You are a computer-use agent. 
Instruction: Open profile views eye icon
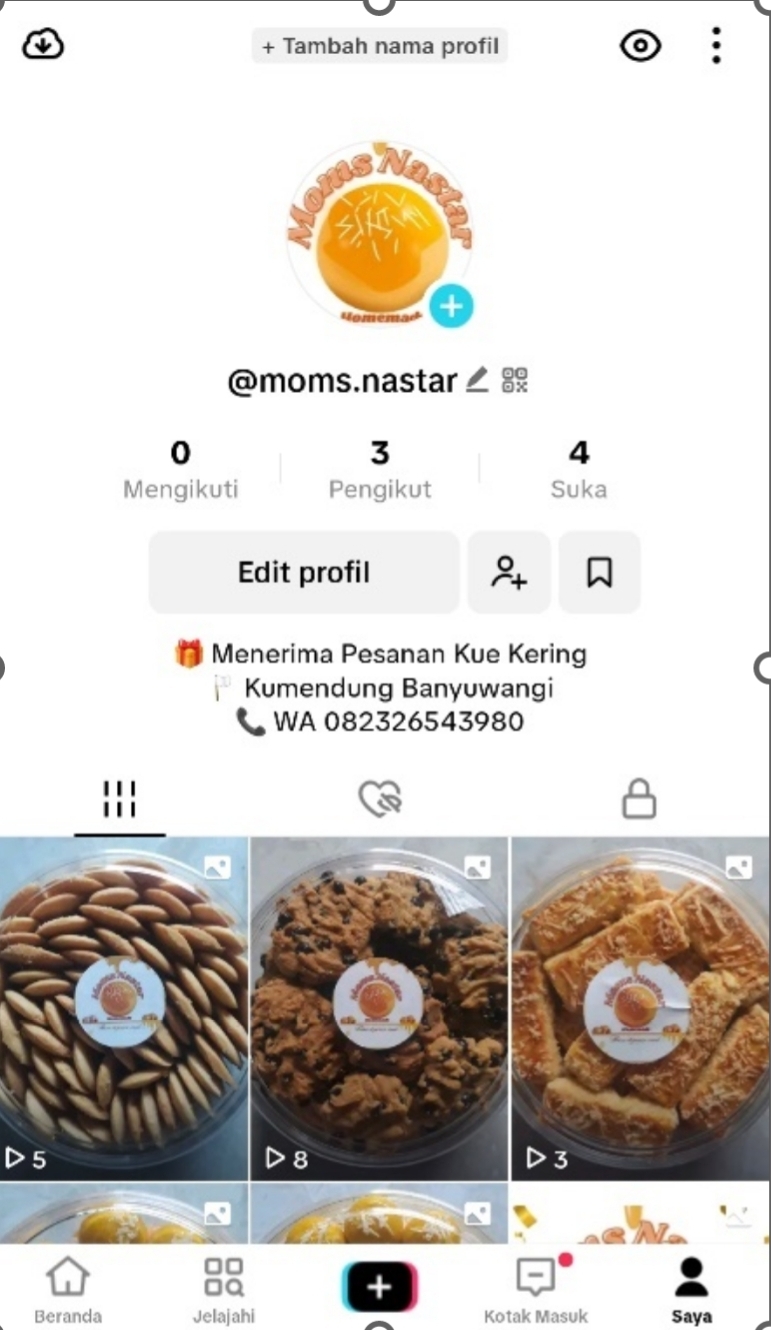coord(641,46)
